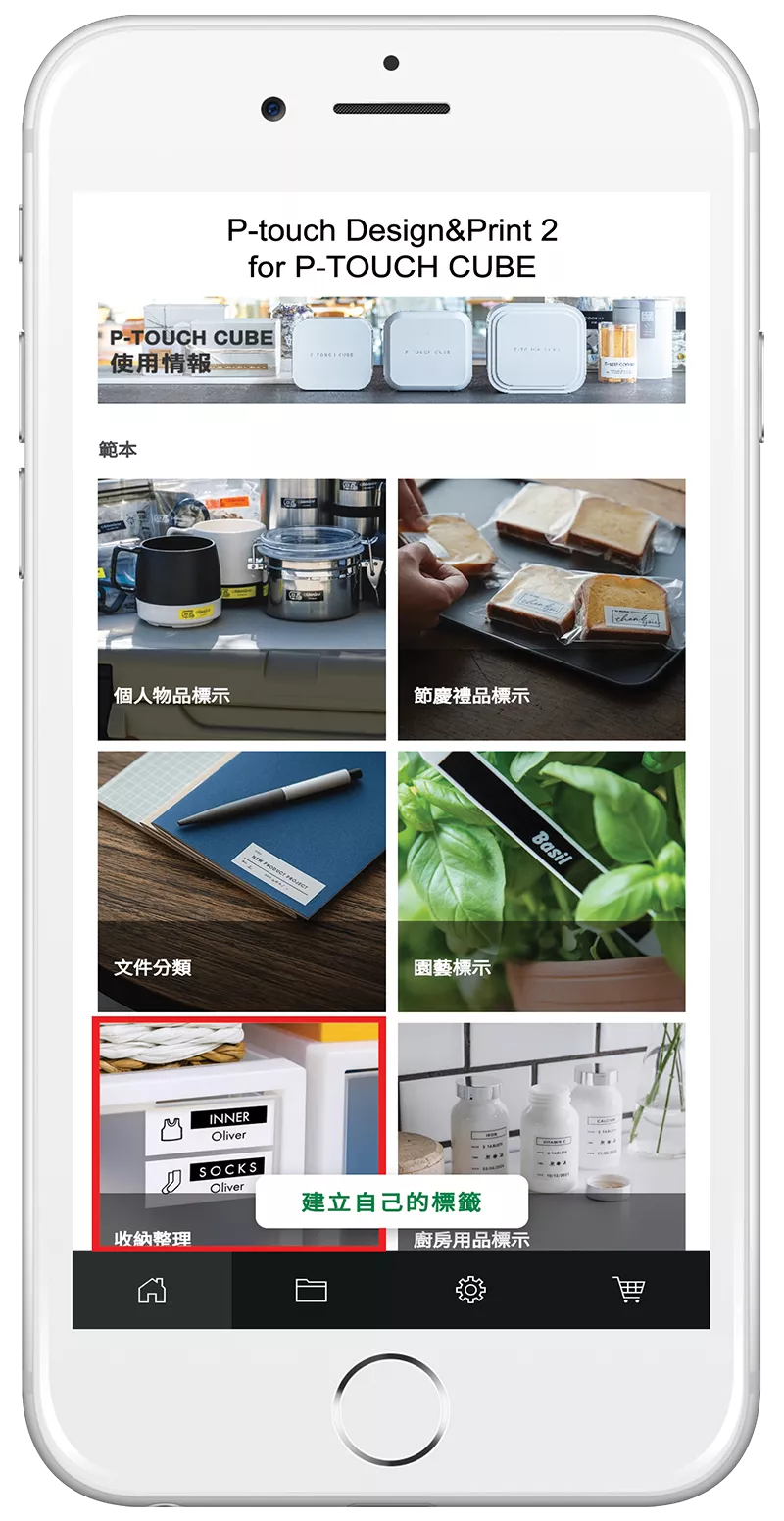
Task: Open the 節慶禮品標示 template category
Action: [x=541, y=609]
